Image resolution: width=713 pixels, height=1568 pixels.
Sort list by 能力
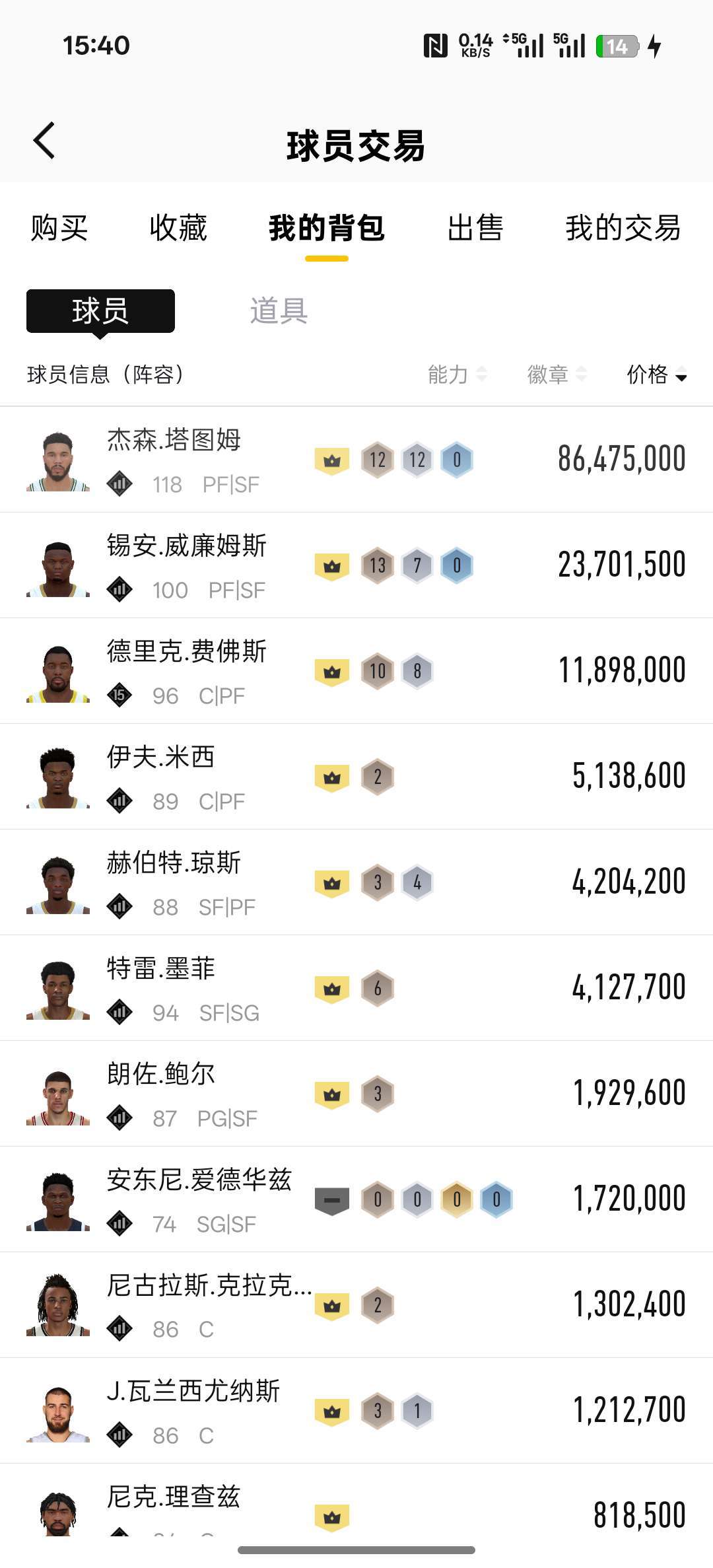point(457,374)
